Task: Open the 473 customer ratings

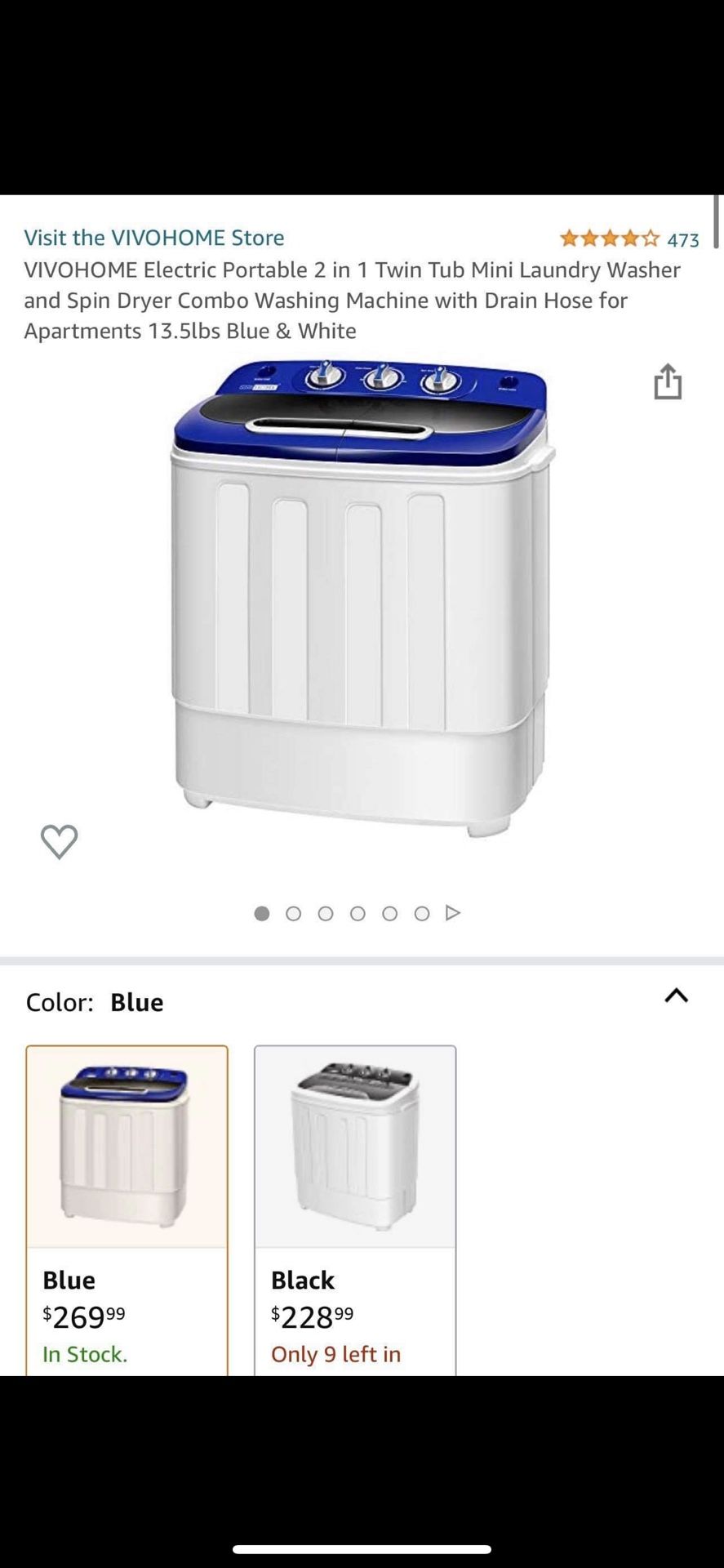Action: pyautogui.click(x=629, y=239)
